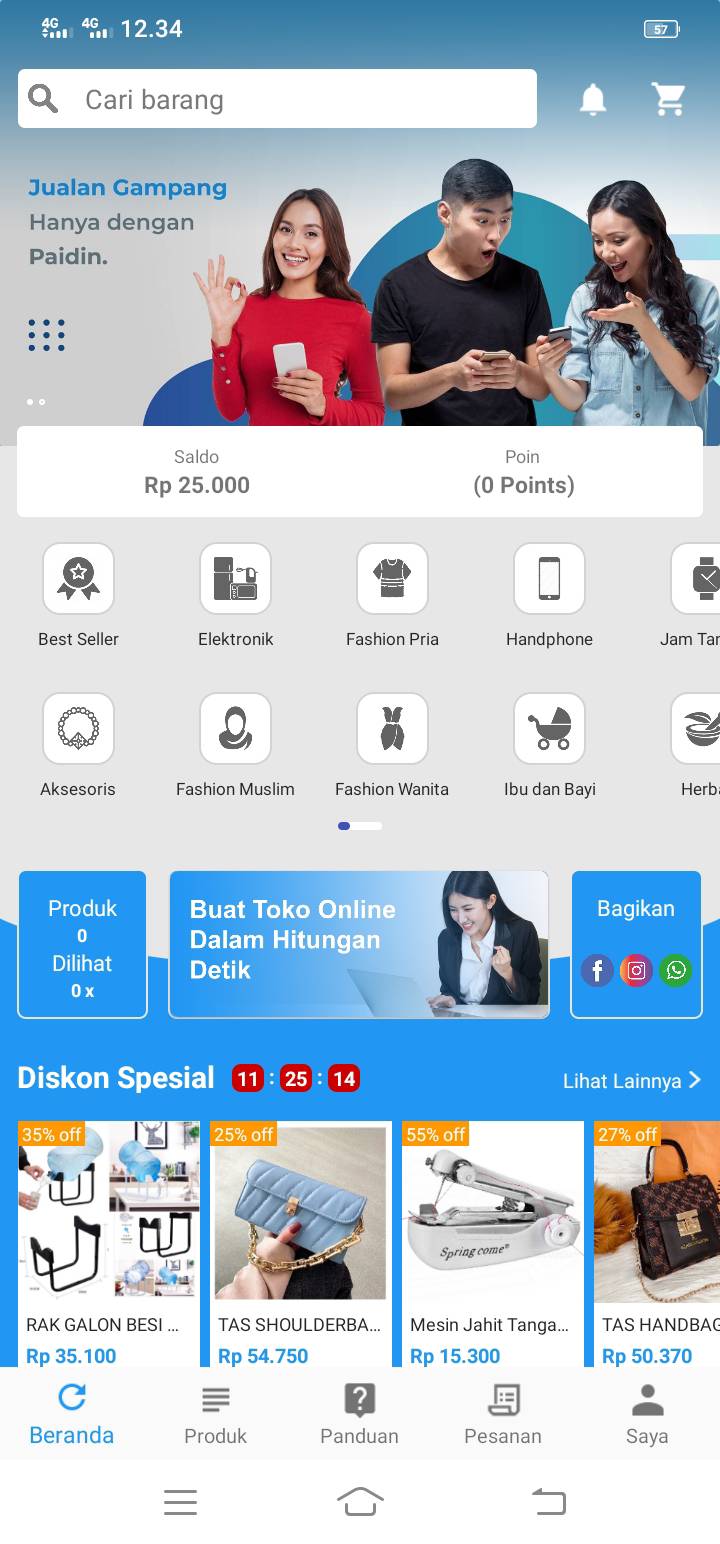Open the notifications bell
Viewport: 720px width, 1544px height.
tap(593, 99)
